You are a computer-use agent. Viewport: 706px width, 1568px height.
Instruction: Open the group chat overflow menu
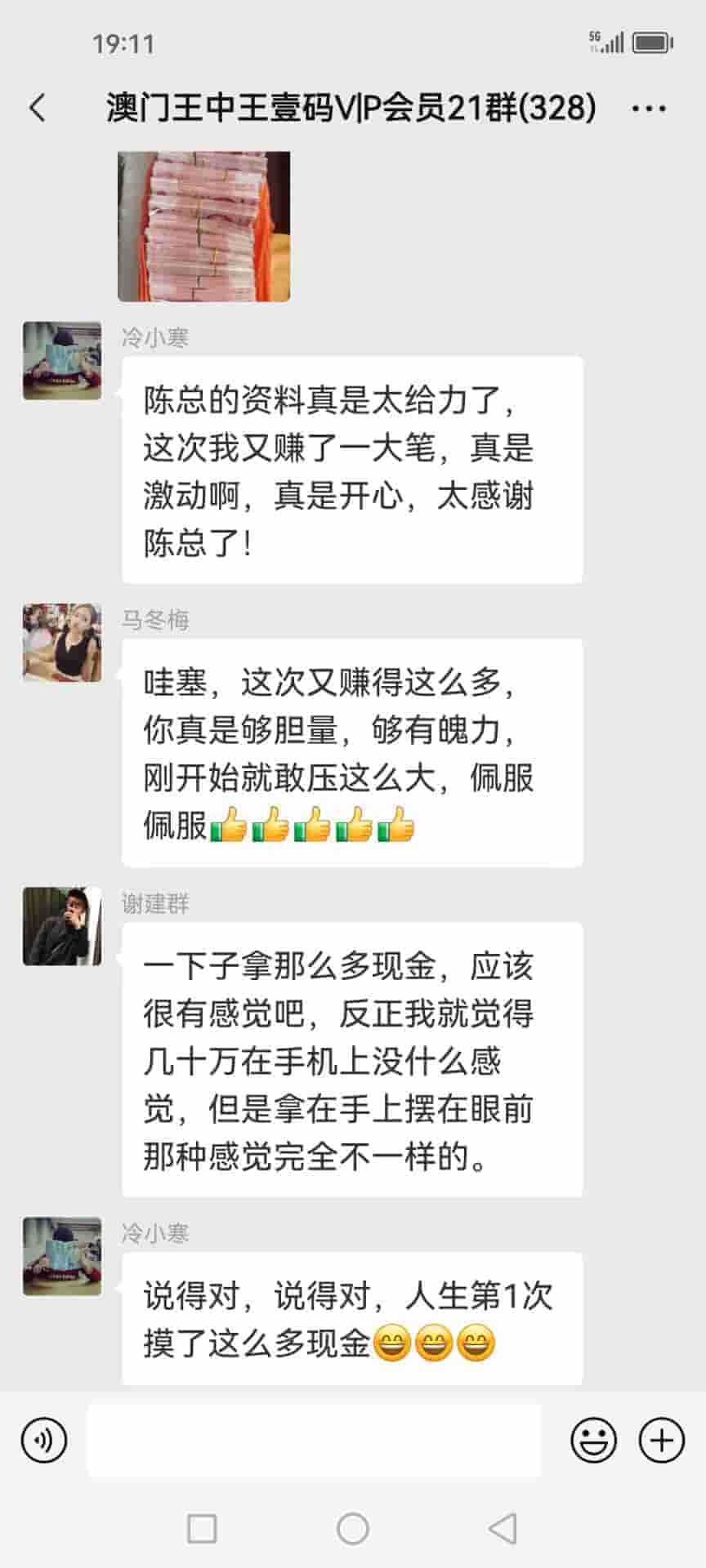[x=649, y=108]
